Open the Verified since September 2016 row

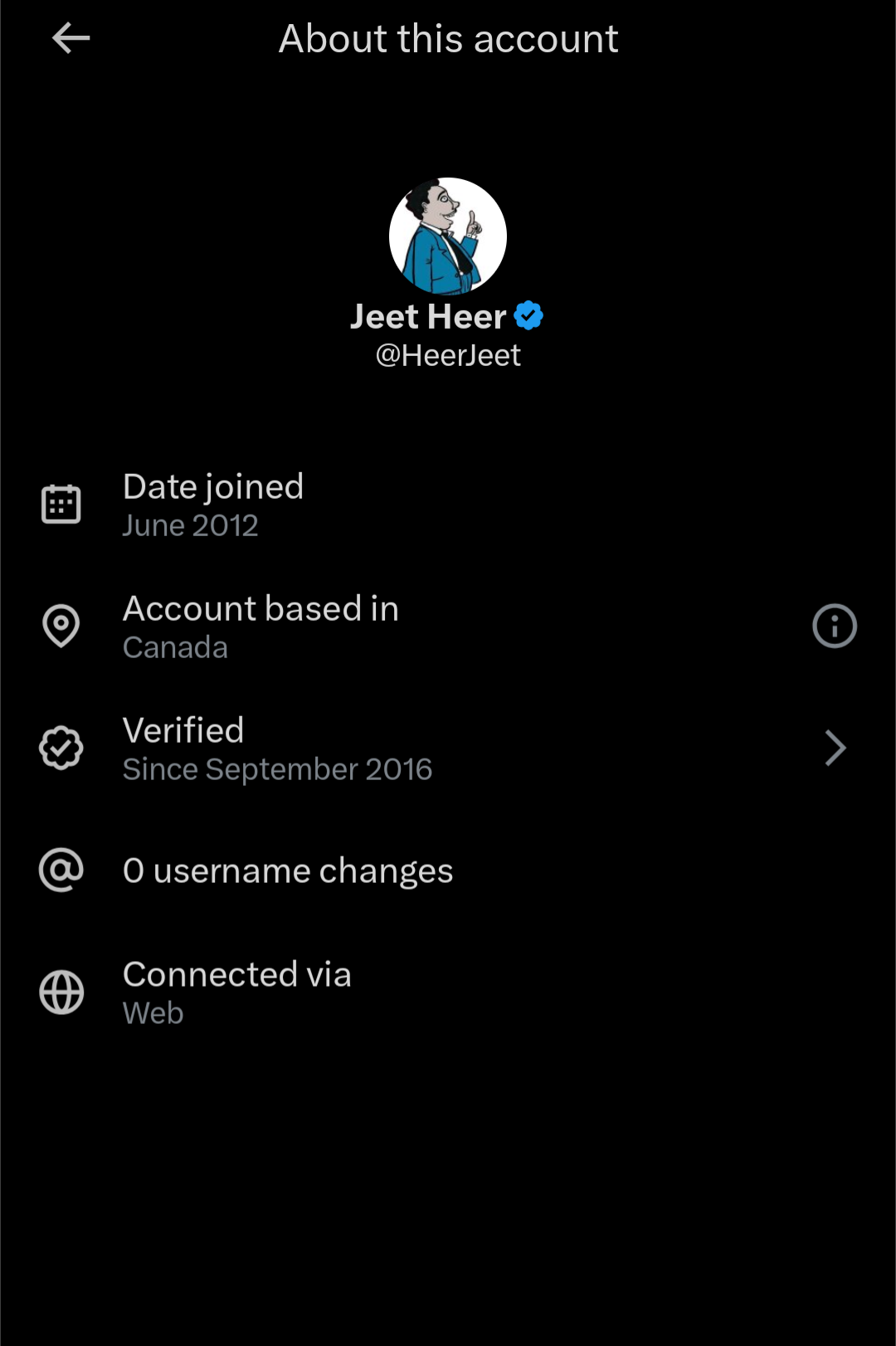coord(446,749)
